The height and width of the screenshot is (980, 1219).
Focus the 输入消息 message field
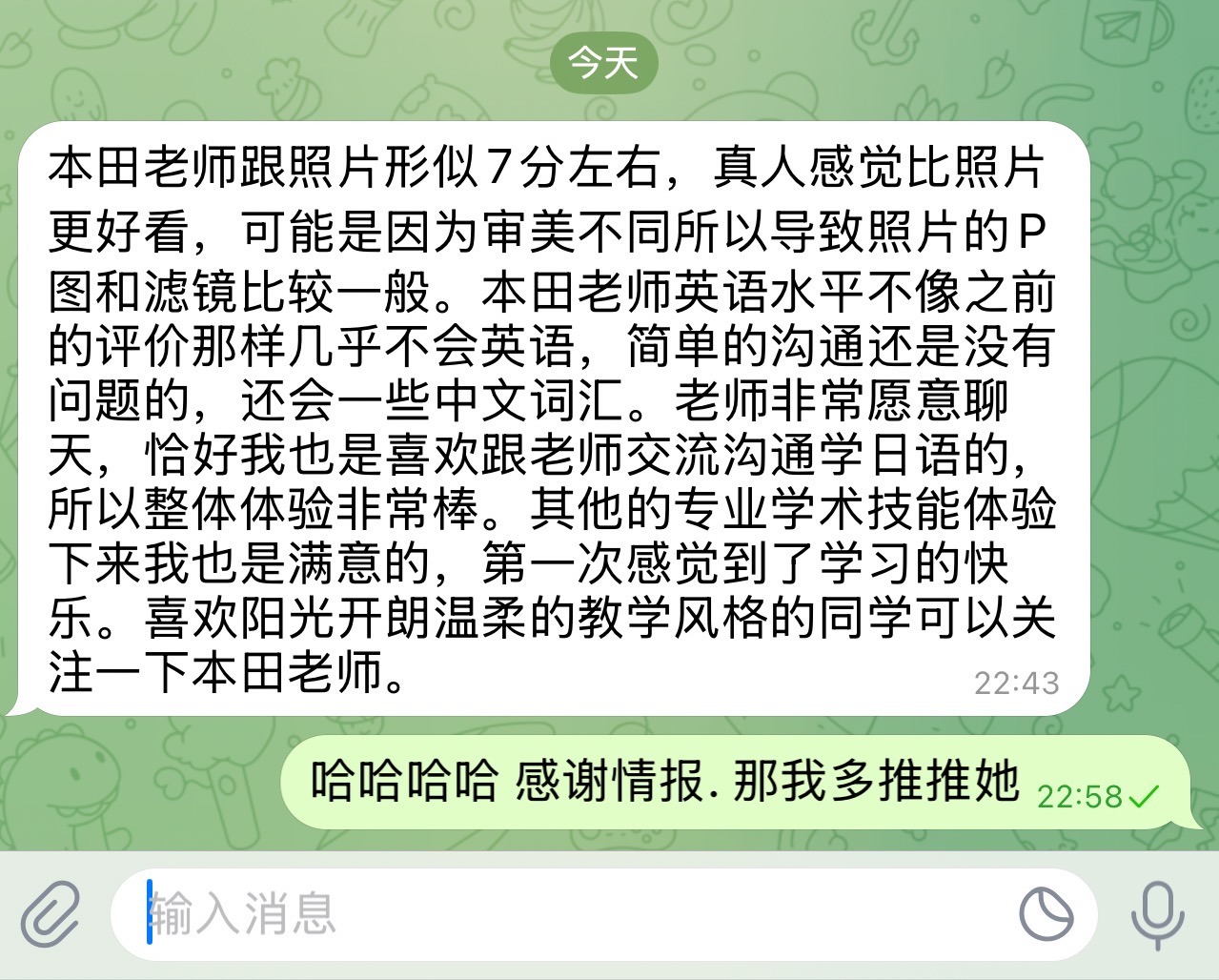(572, 914)
